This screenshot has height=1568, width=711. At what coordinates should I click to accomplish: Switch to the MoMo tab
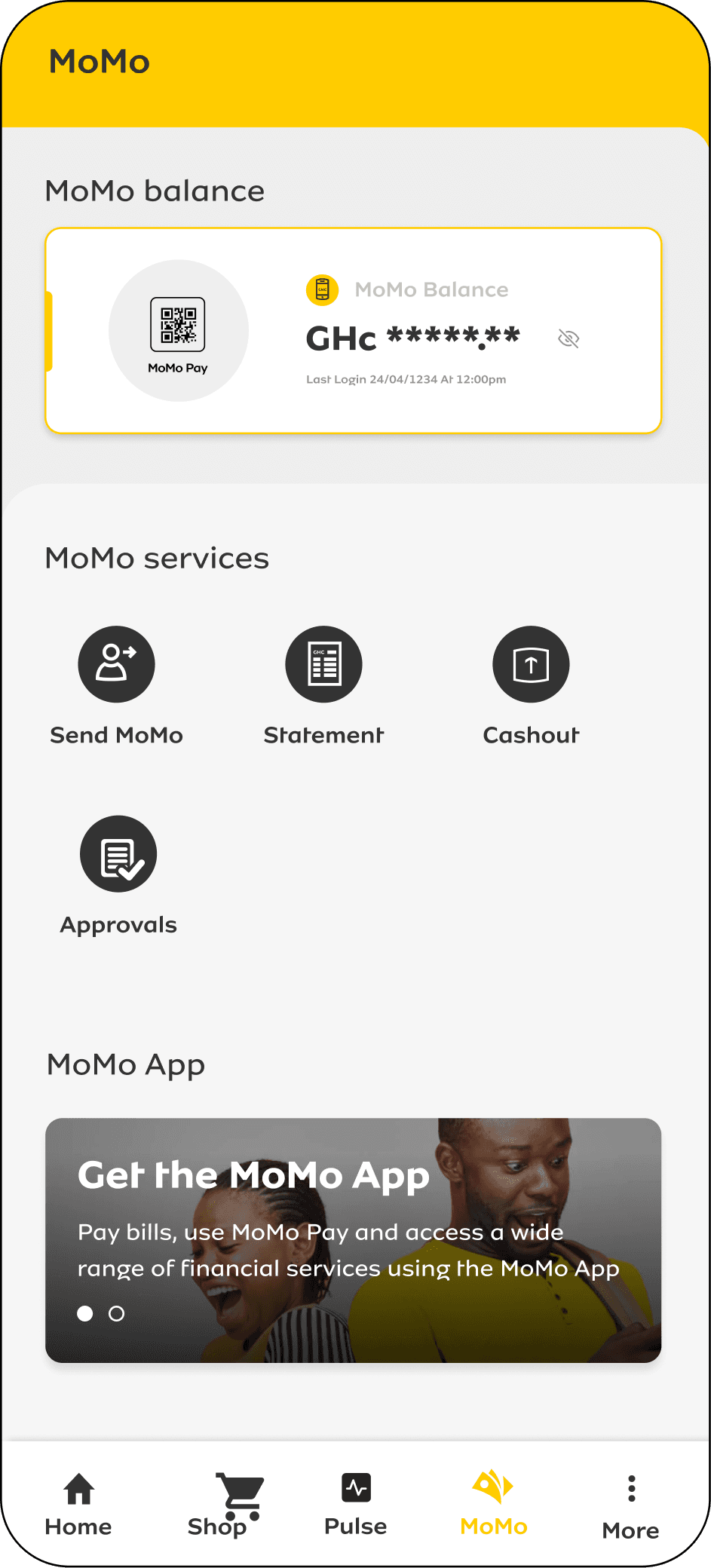click(x=492, y=1504)
